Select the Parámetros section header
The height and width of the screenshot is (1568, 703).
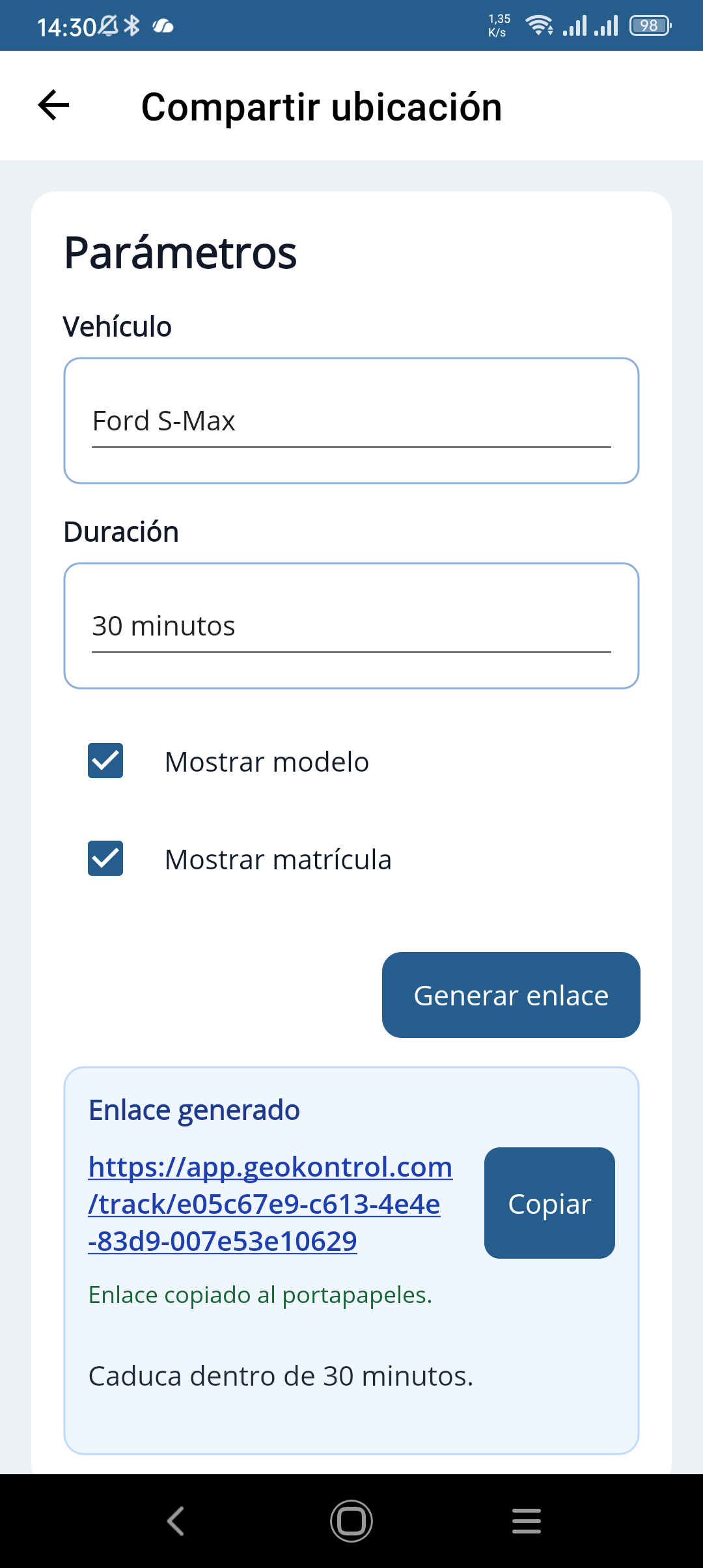coord(180,253)
